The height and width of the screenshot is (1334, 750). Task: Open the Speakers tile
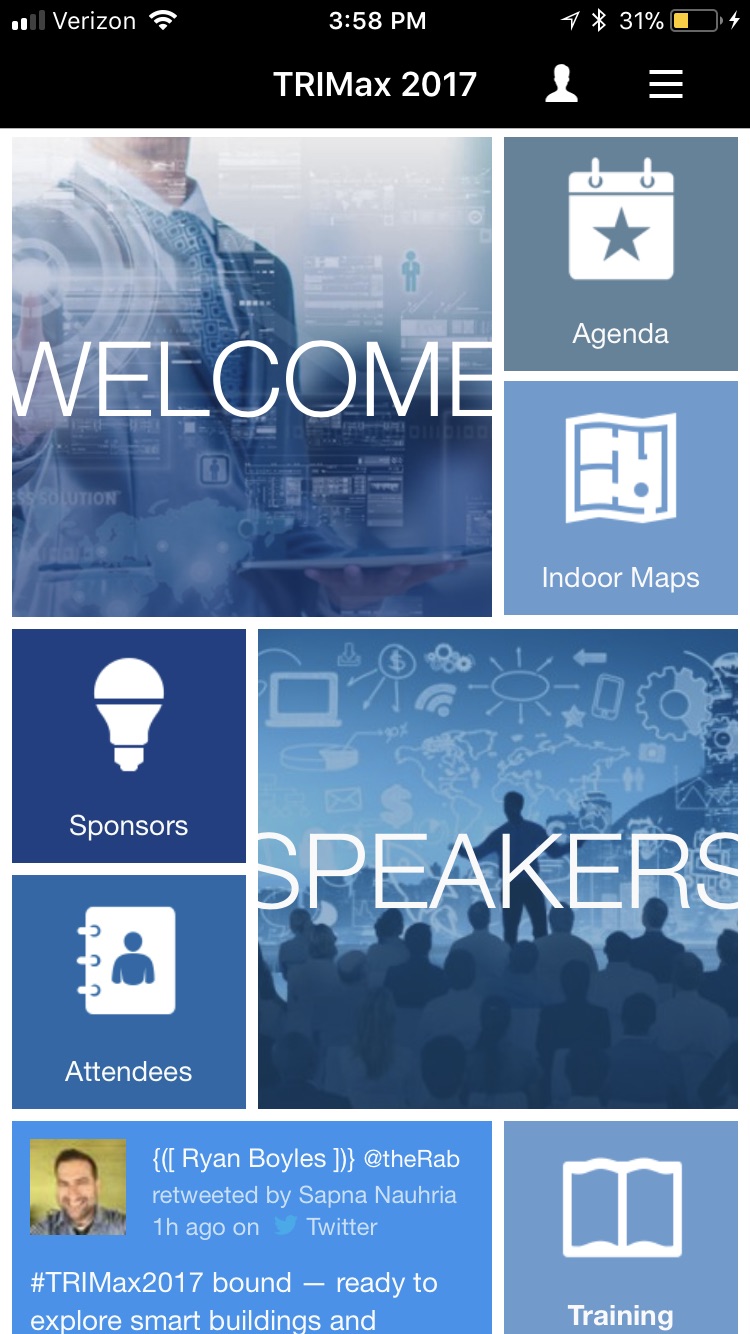point(498,868)
